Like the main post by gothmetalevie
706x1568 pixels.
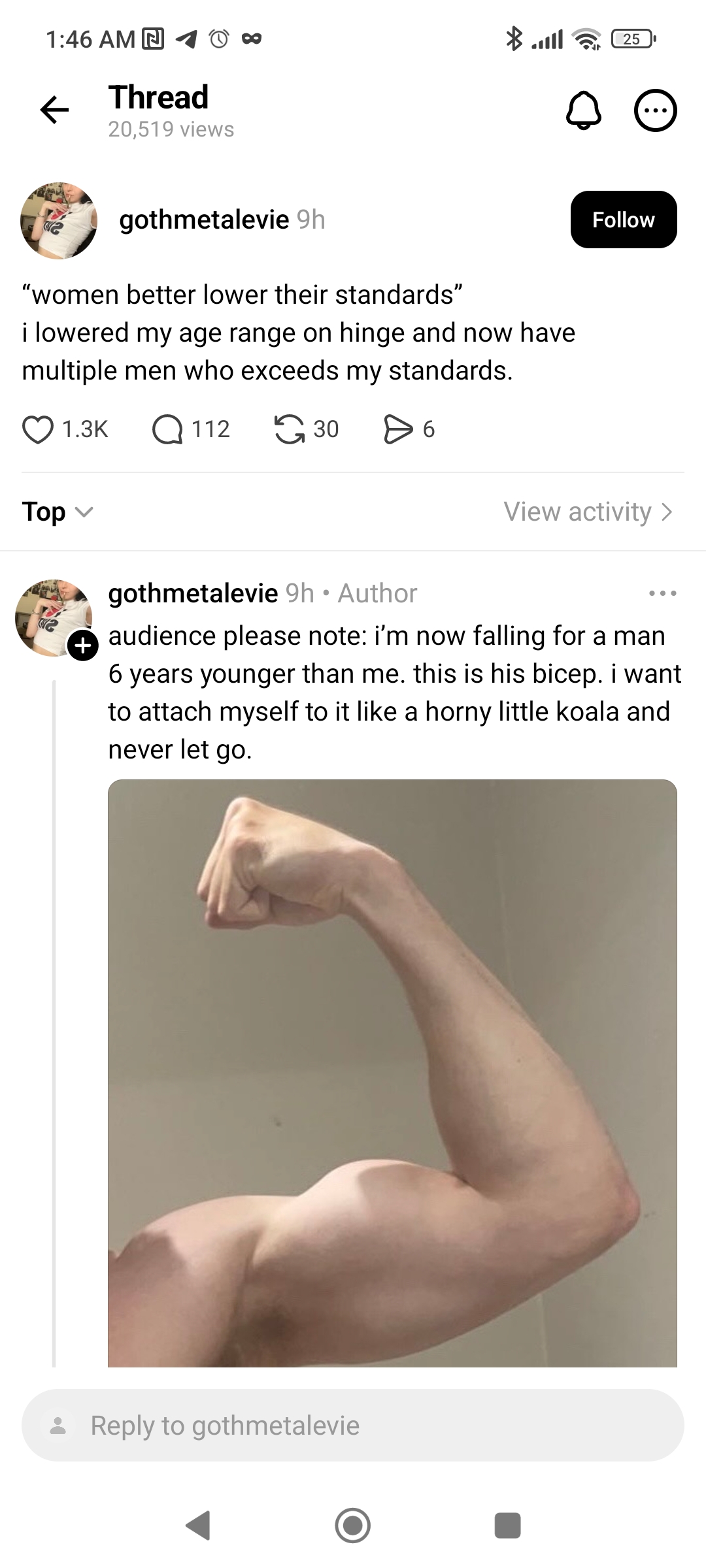click(38, 429)
